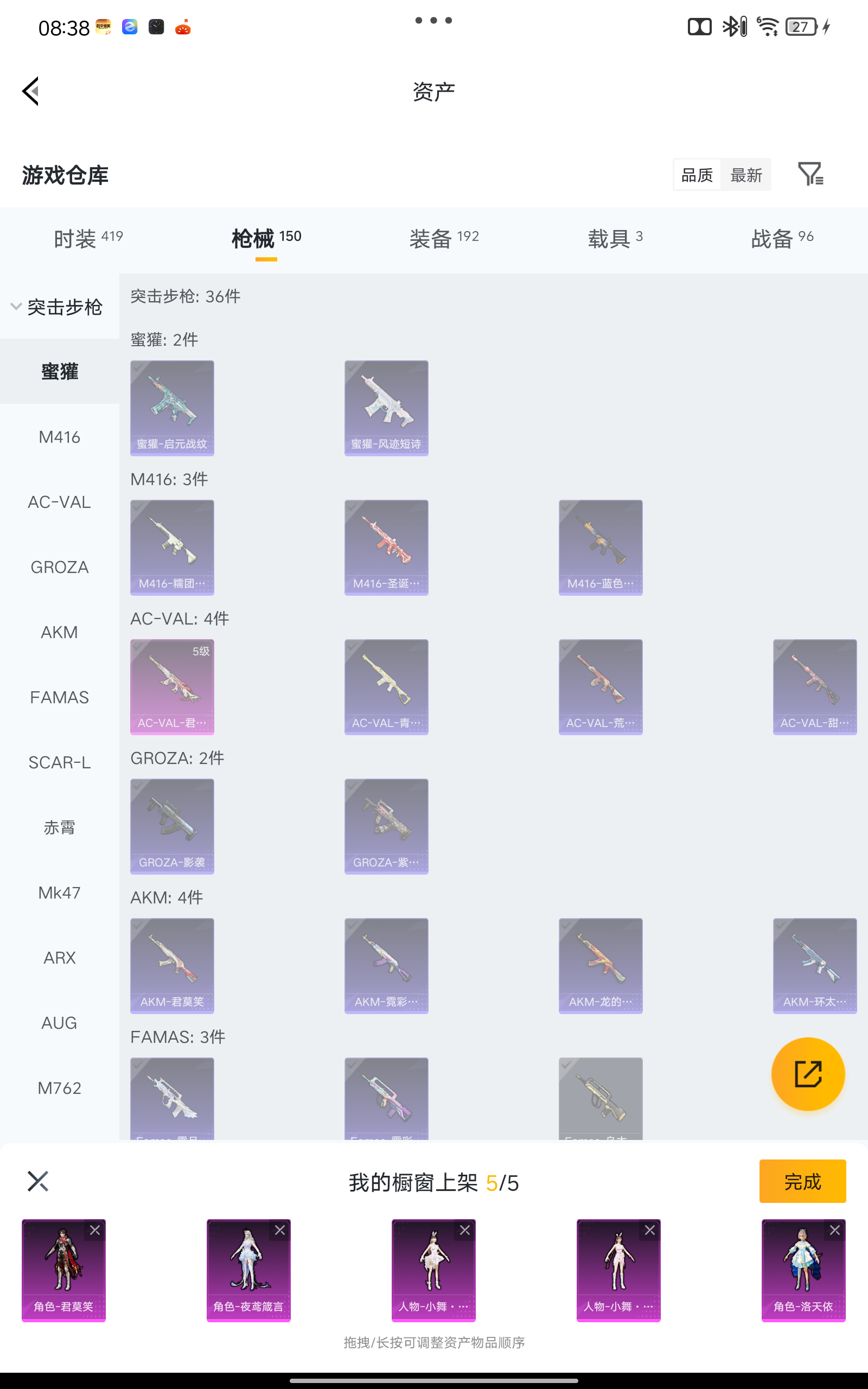The image size is (868, 1389).
Task: Go back using the top-left arrow
Action: (30, 91)
